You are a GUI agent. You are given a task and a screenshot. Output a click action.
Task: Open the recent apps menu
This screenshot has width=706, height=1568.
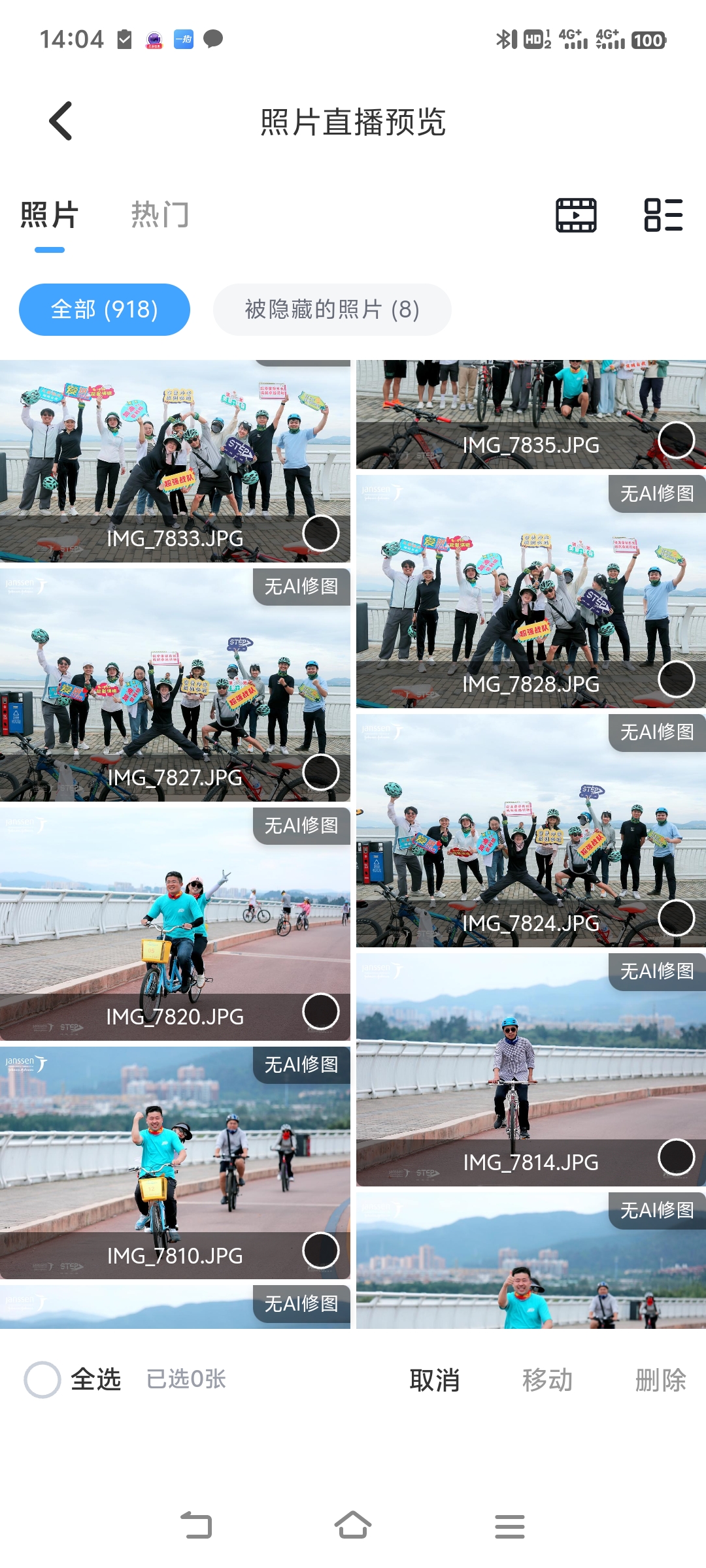[x=510, y=1526]
